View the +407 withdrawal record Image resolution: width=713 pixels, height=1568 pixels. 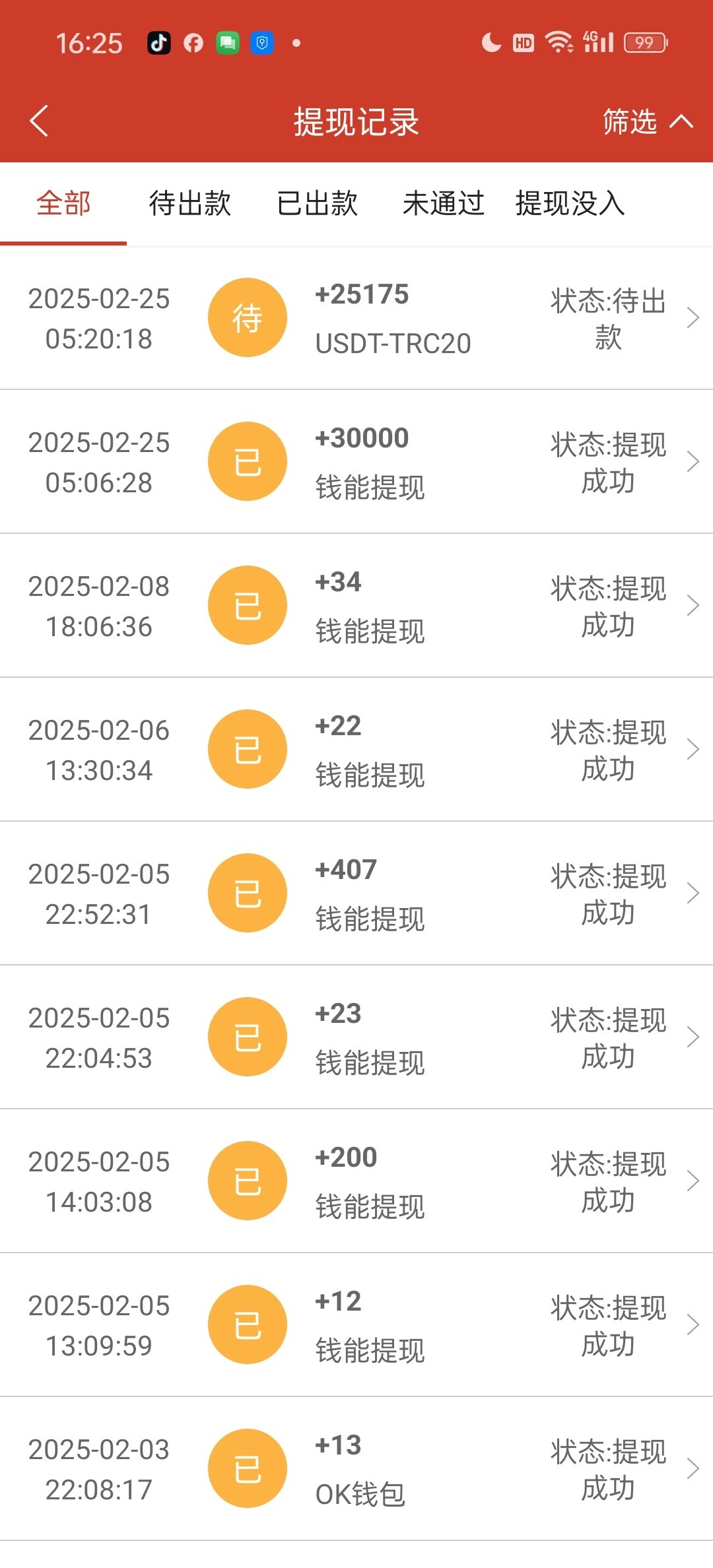pyautogui.click(x=356, y=894)
